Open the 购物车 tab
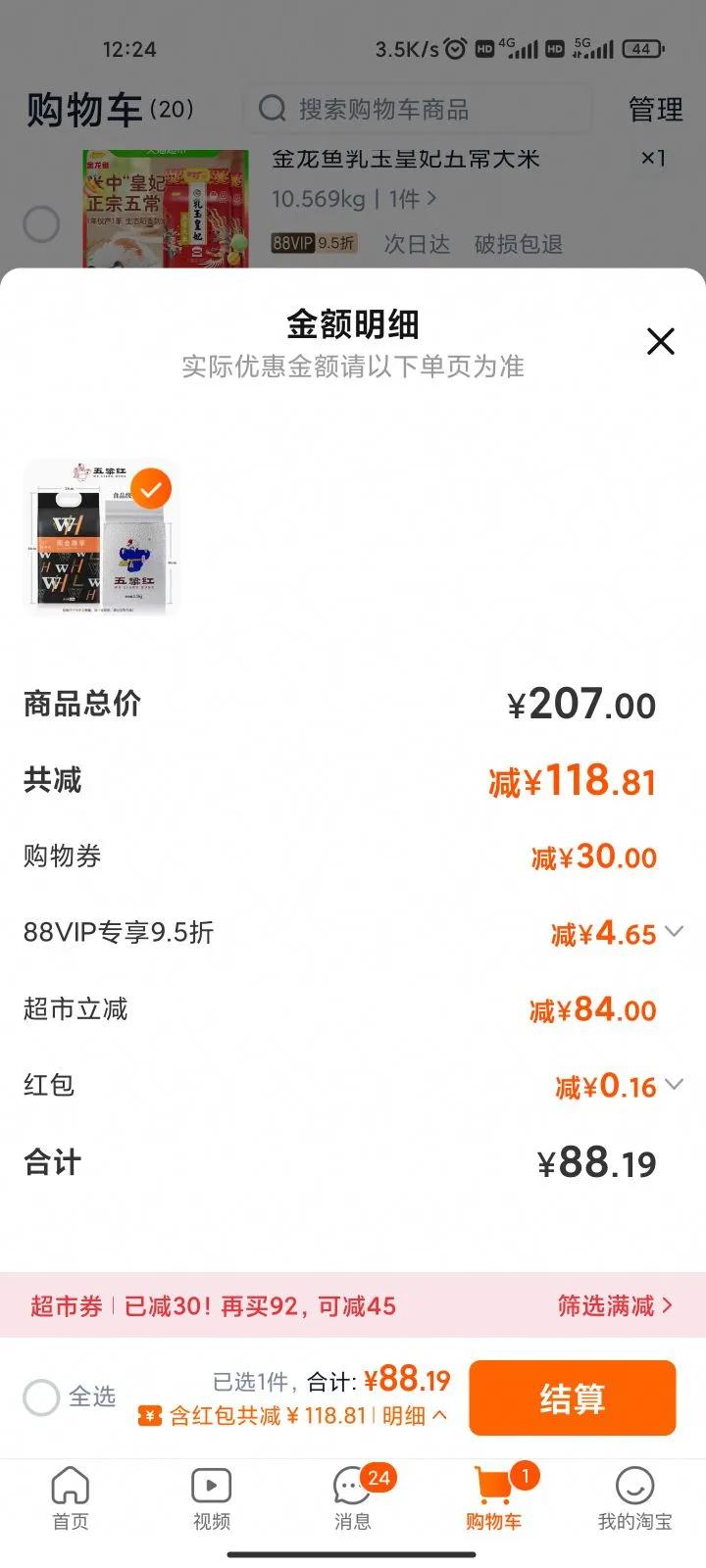Viewport: 706px width, 1568px height. tap(493, 1497)
